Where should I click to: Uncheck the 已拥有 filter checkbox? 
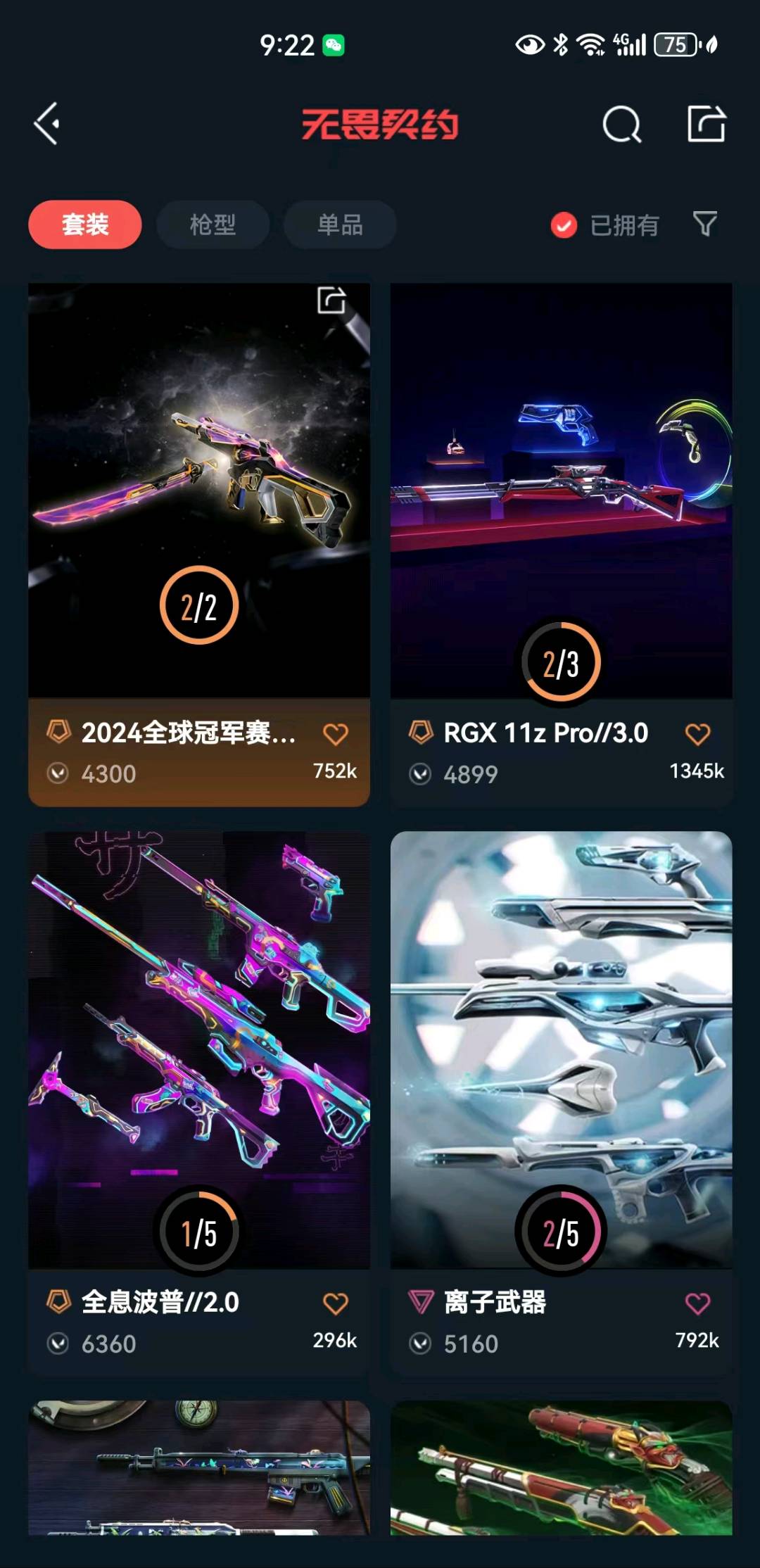(x=564, y=225)
